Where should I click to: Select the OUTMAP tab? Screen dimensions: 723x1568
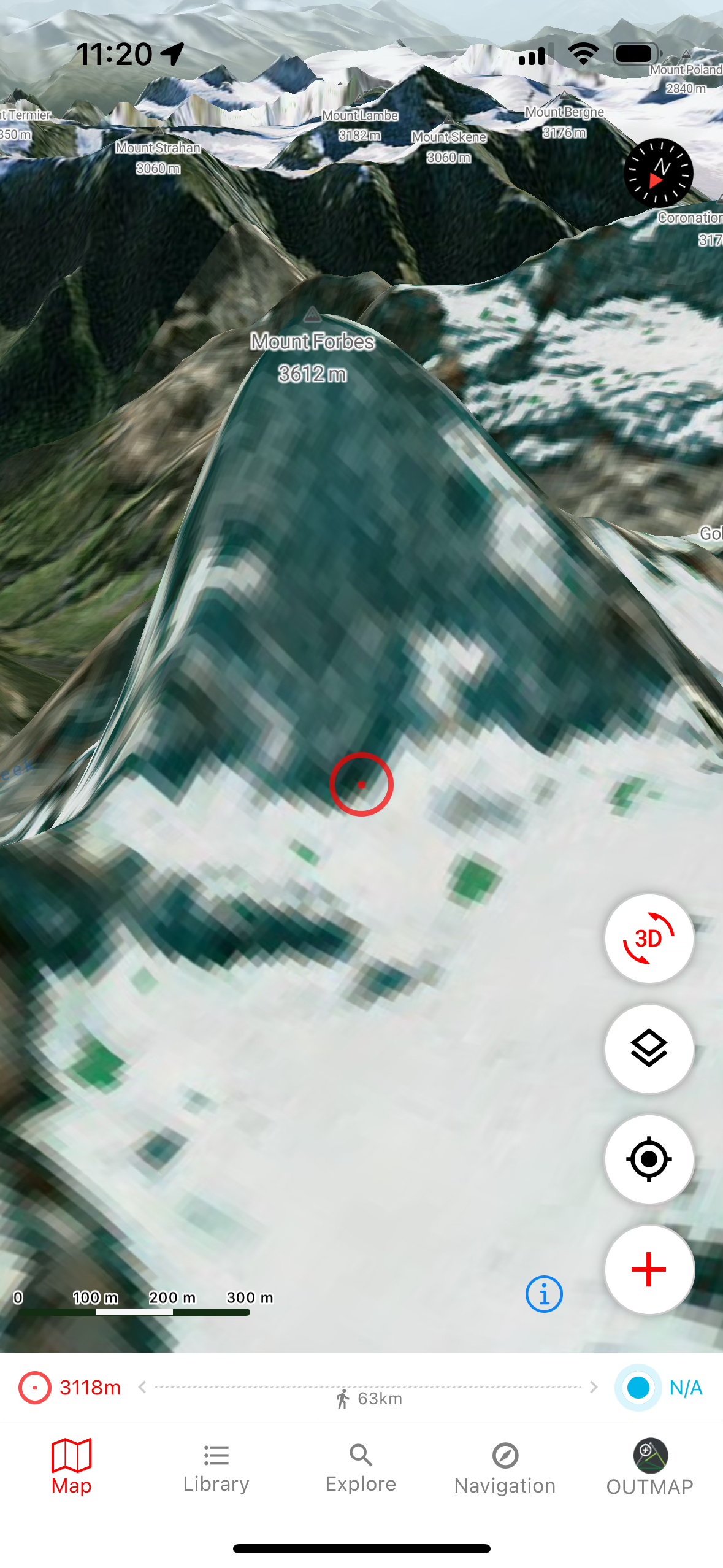coord(649,1469)
